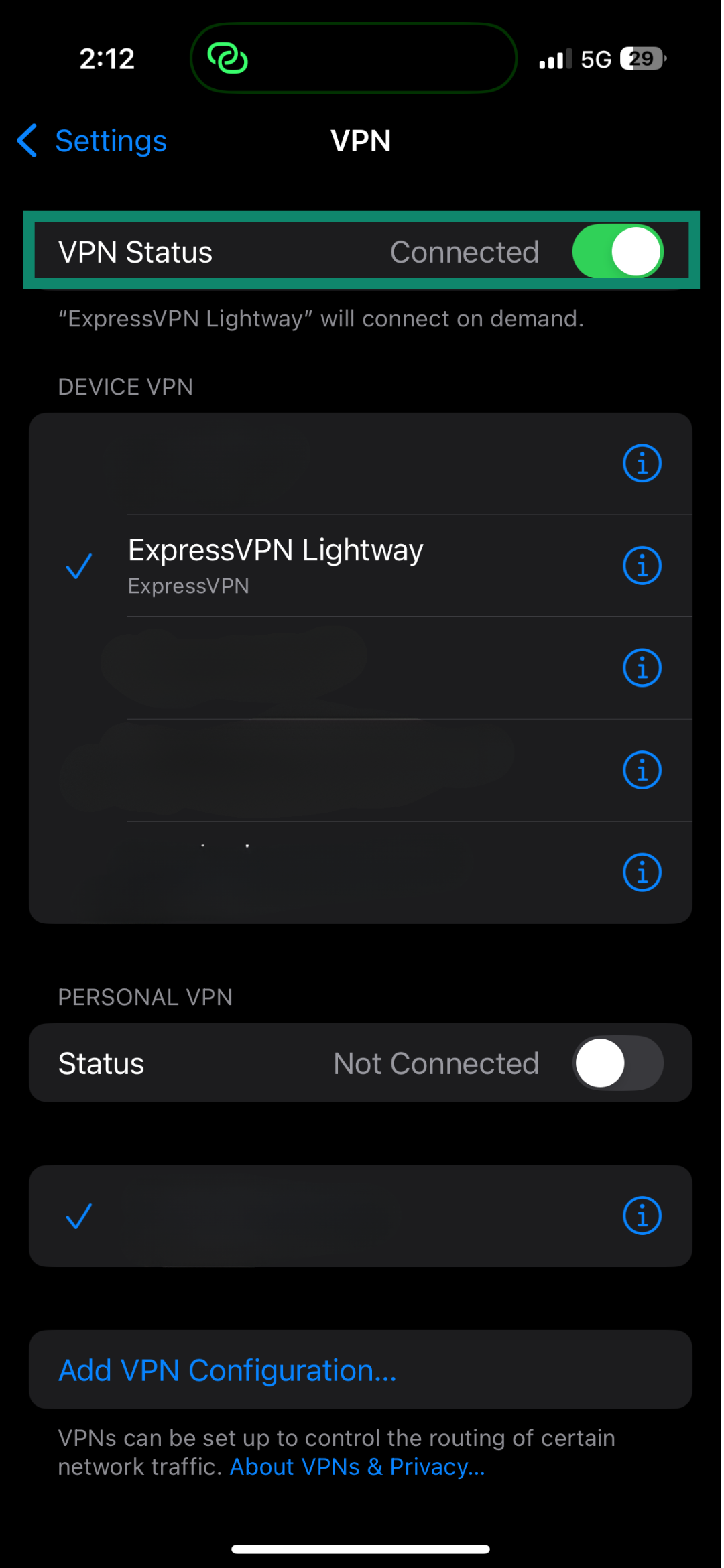
Task: View details of ExpressVPN Lightway profile
Action: (642, 565)
